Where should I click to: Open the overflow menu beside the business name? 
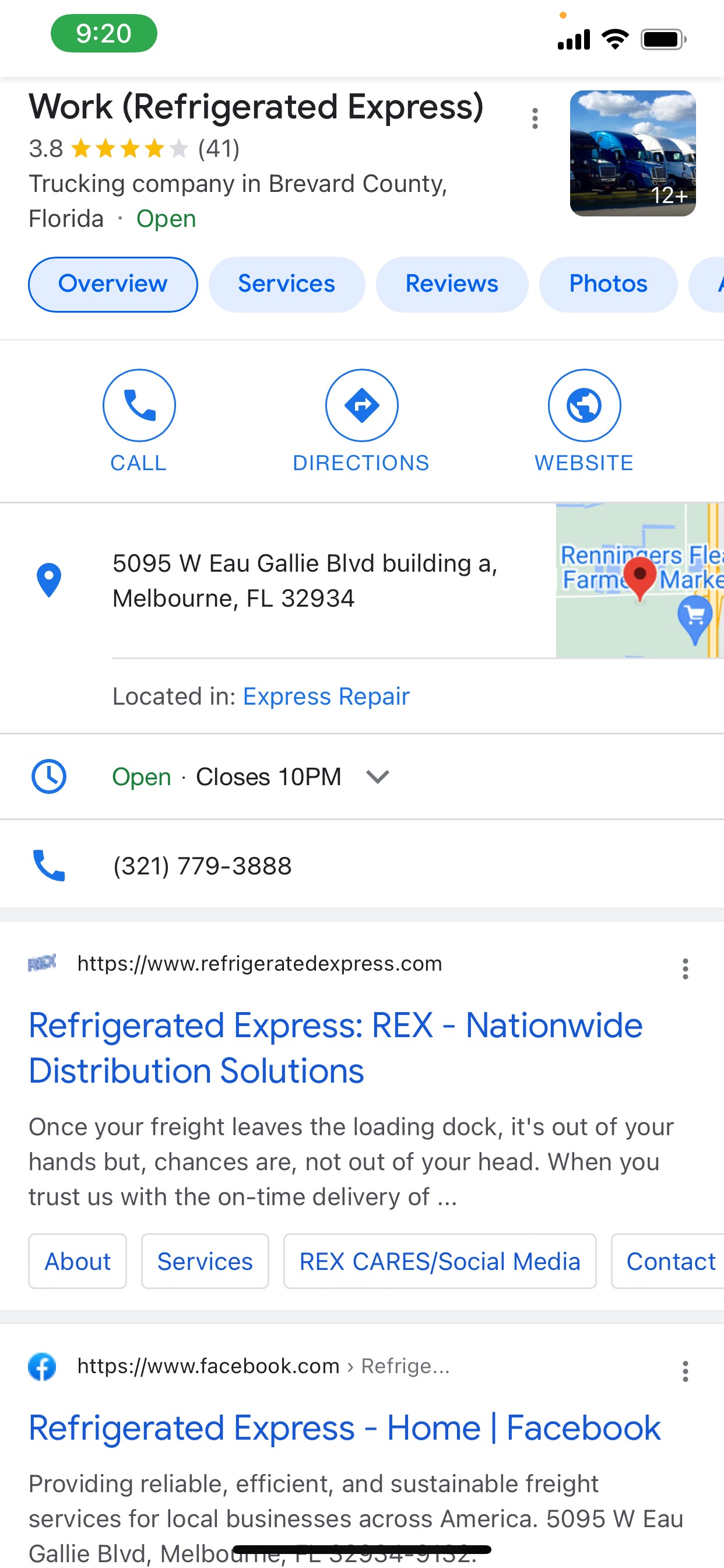coord(535,118)
